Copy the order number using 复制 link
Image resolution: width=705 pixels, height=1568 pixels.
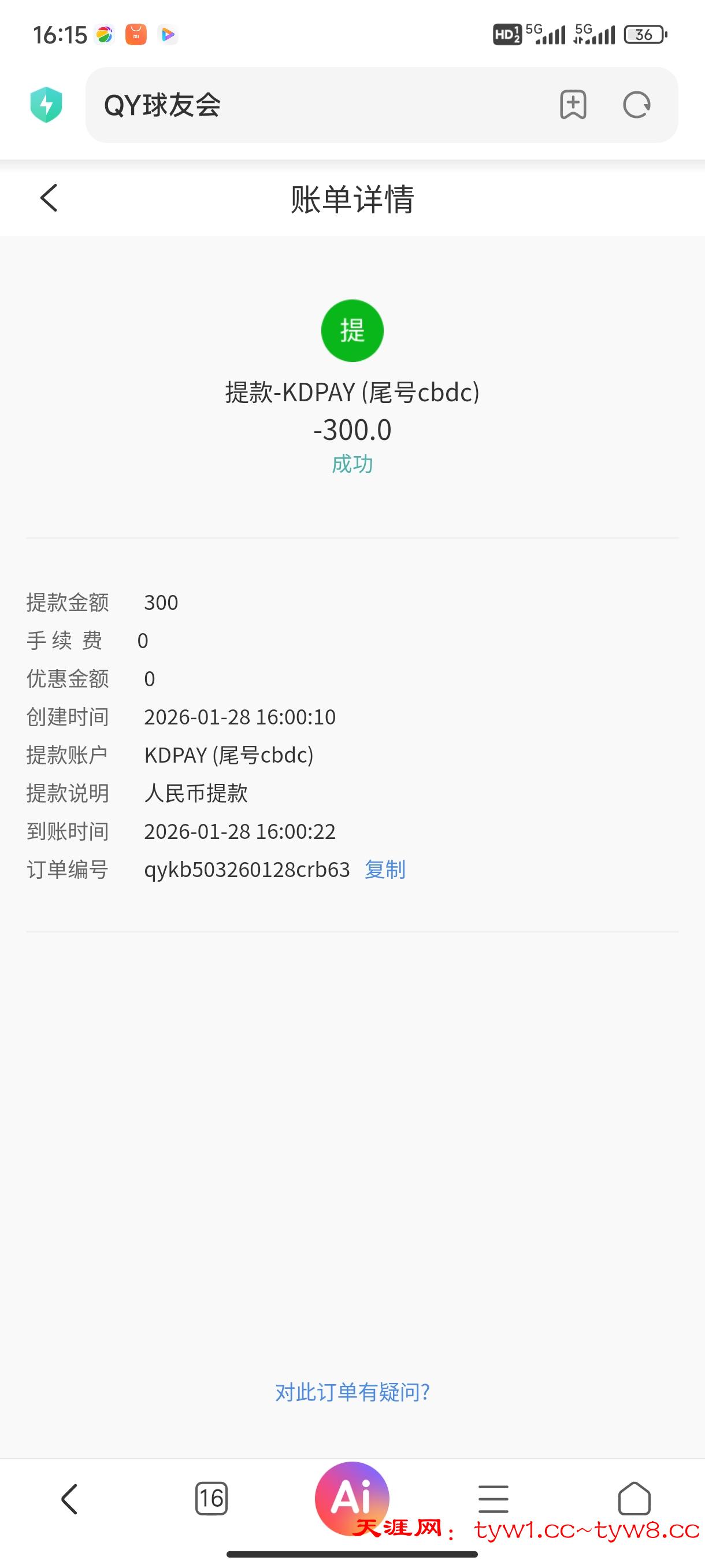(x=385, y=870)
